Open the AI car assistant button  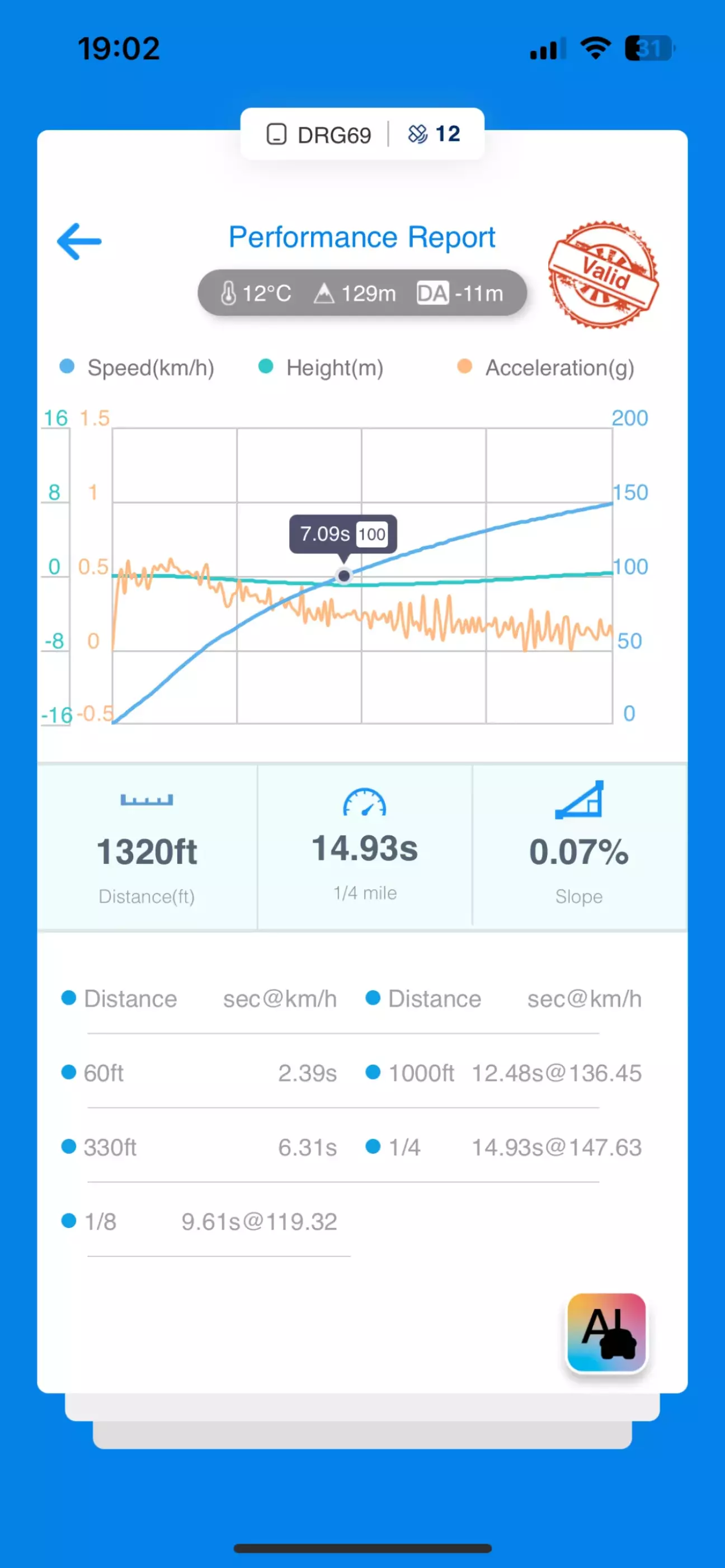606,1333
